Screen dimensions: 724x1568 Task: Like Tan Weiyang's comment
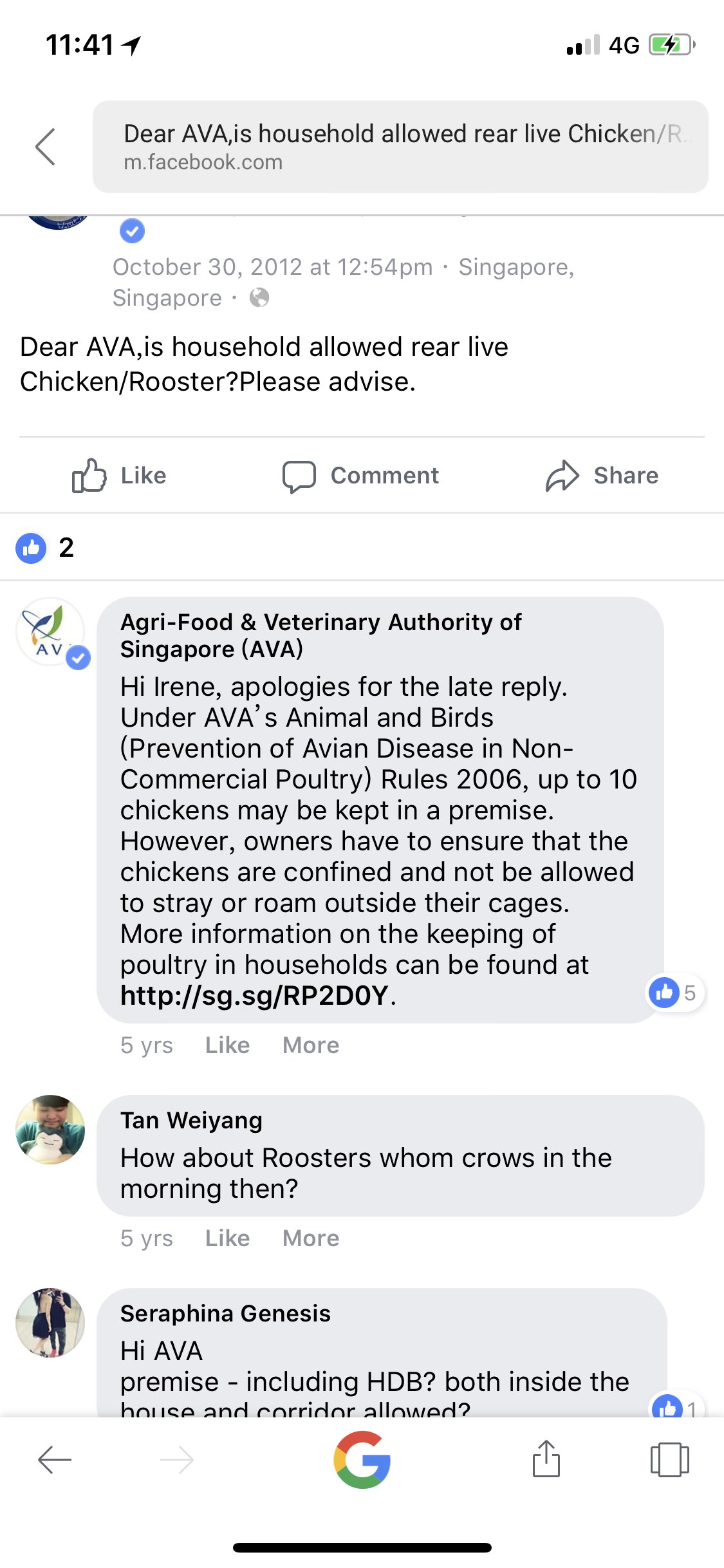[227, 1238]
